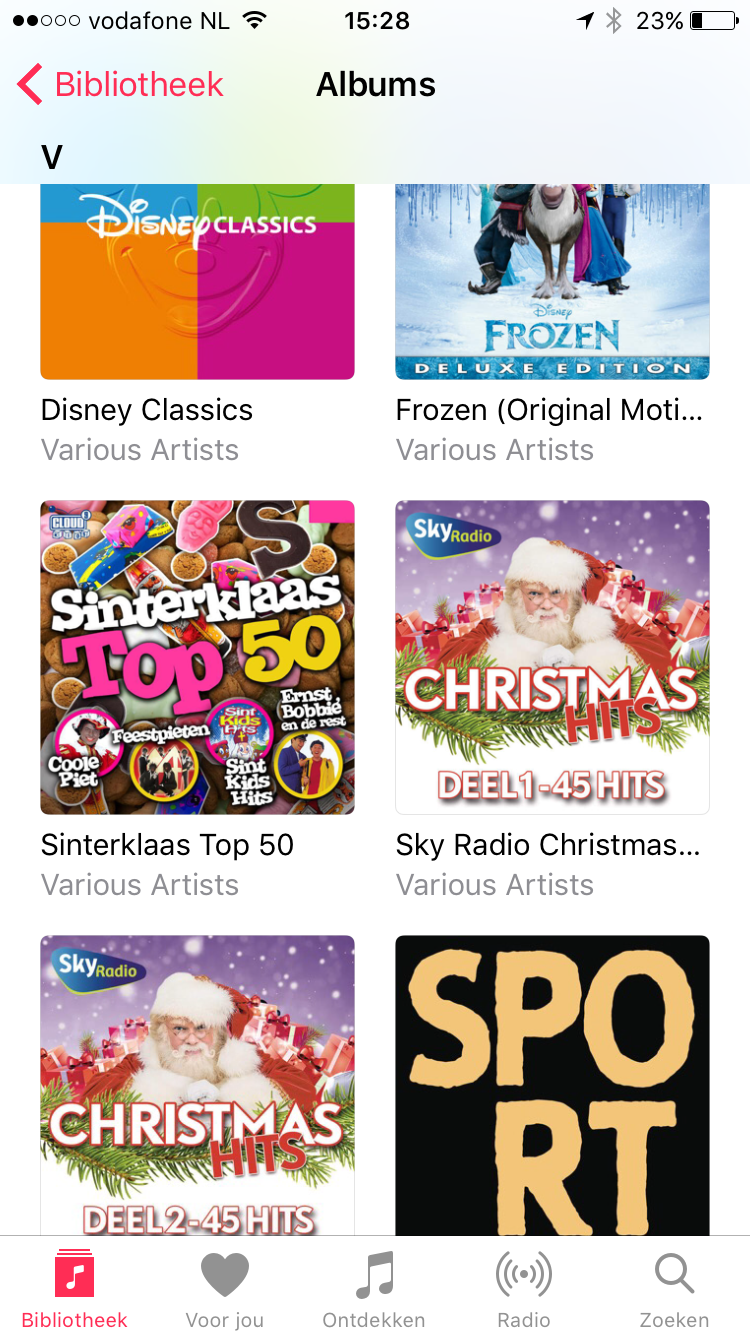Switch to the Radio tab
750x1334 pixels.
tap(524, 1290)
